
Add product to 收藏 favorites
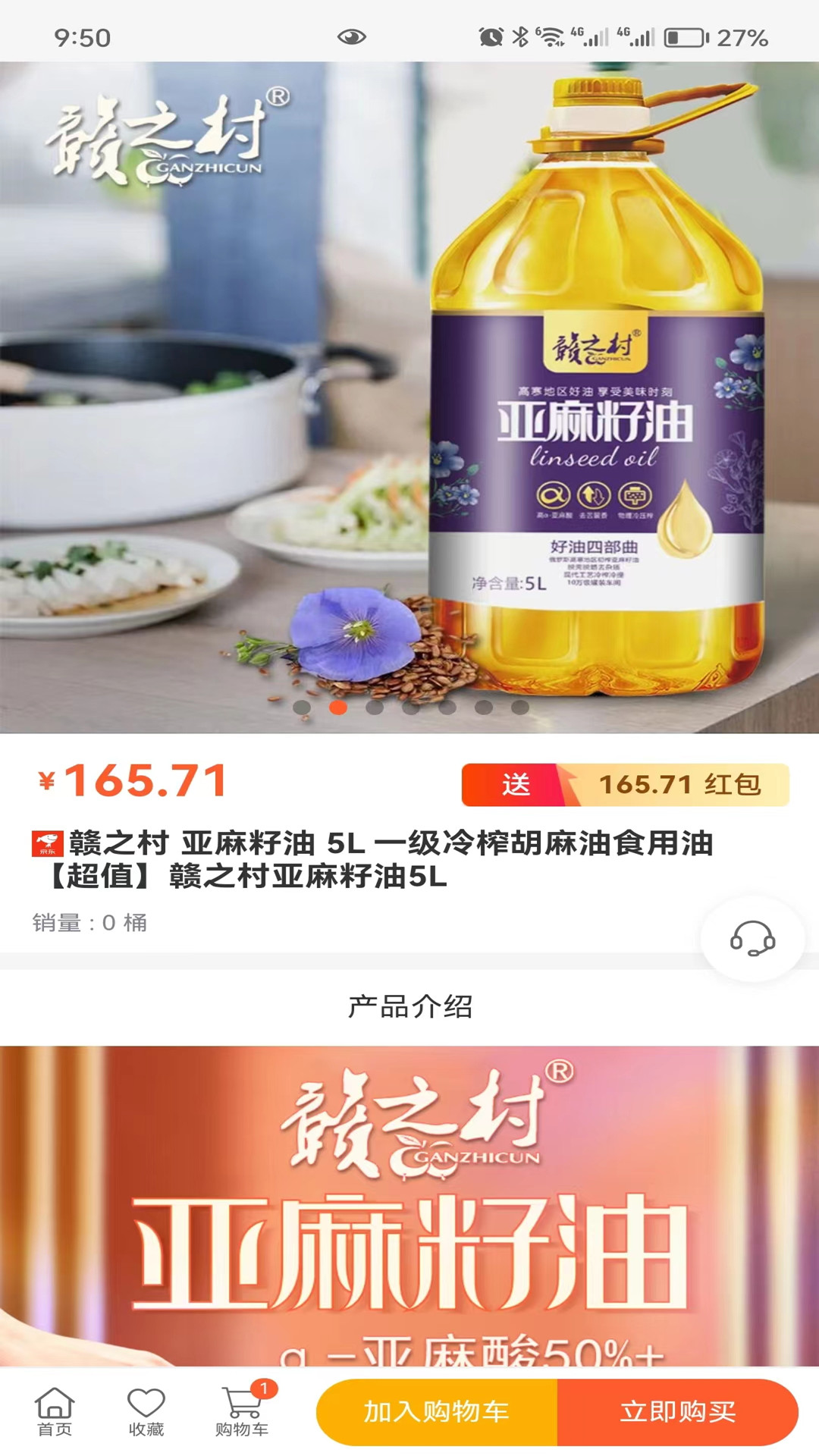point(146,1411)
